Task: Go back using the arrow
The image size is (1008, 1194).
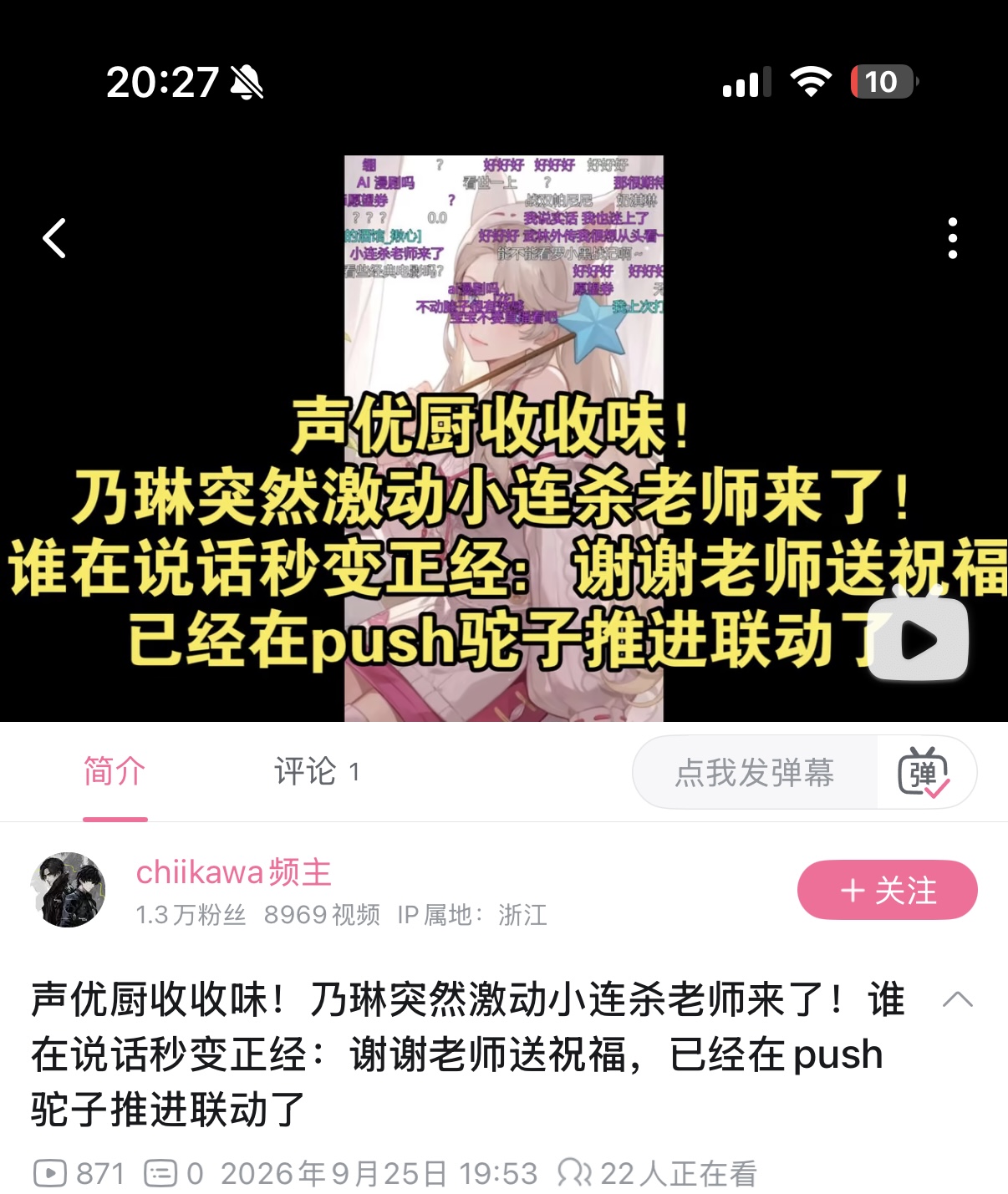Action: tap(55, 238)
